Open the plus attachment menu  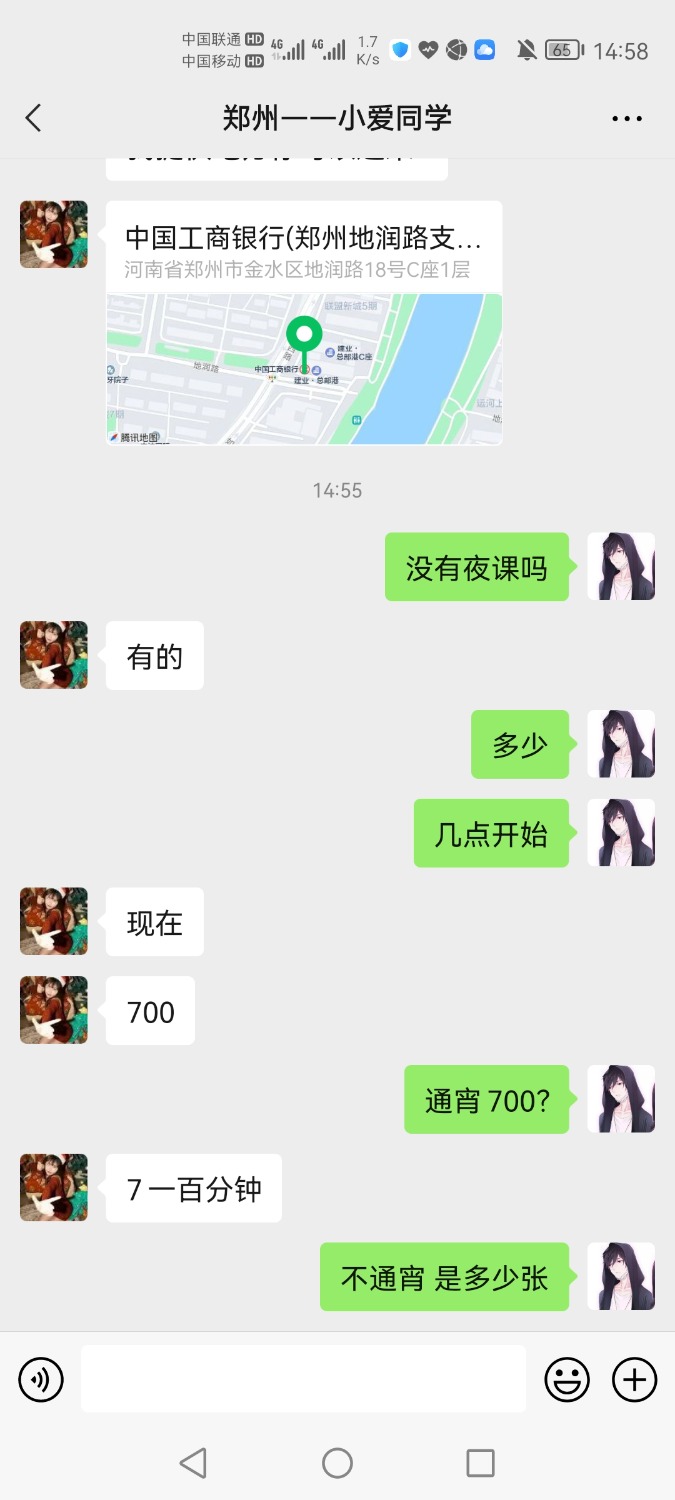coord(634,1380)
